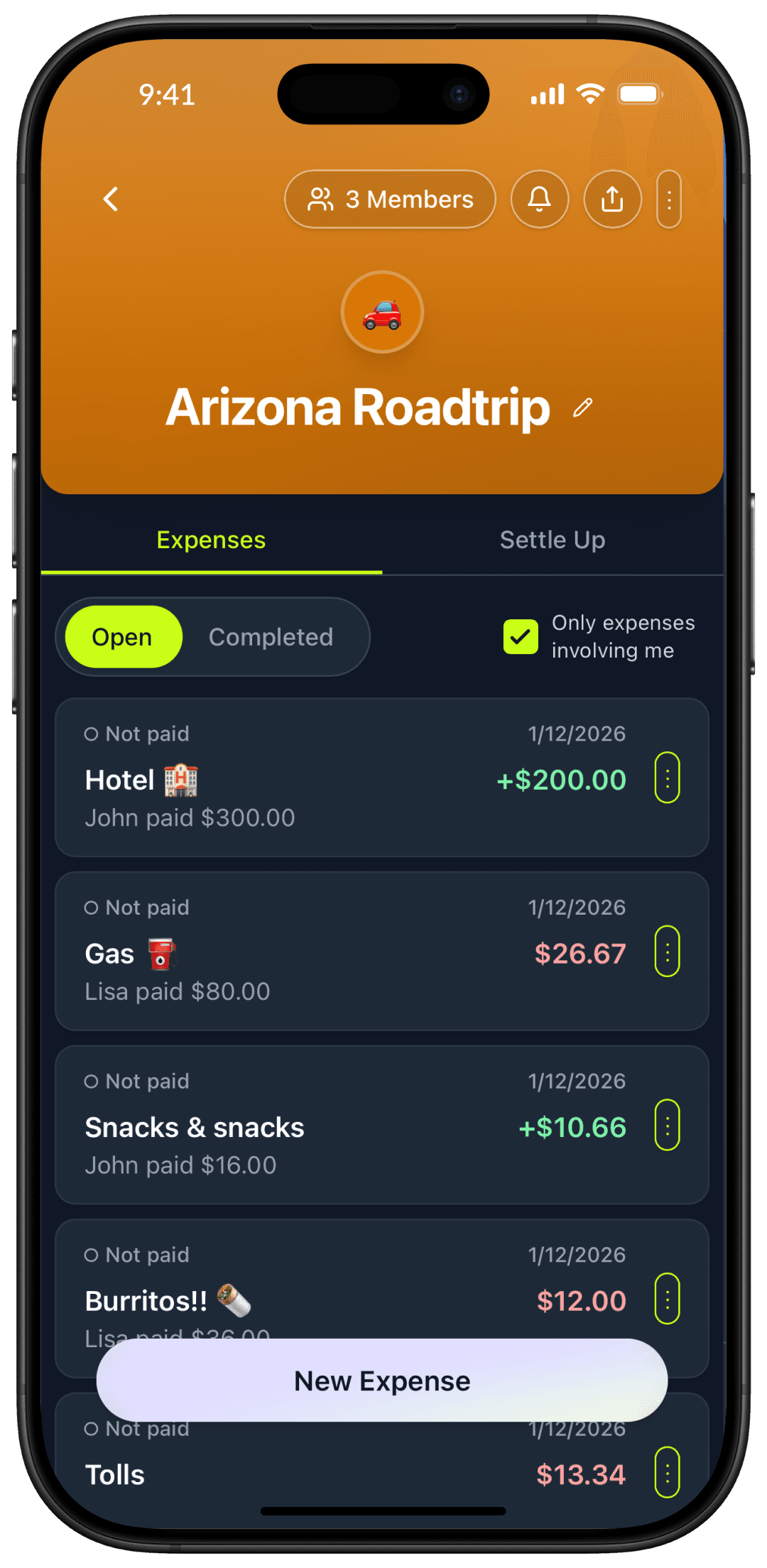Screen dimensions: 767x1568
Task: Open options for the Burritos!! expense
Action: click(667, 1299)
